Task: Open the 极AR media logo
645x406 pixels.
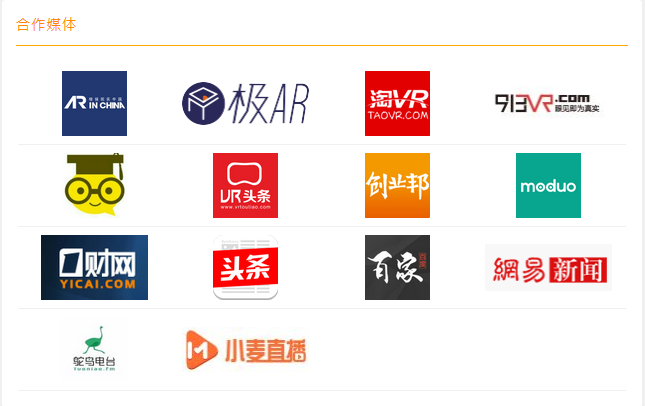Action: 246,103
